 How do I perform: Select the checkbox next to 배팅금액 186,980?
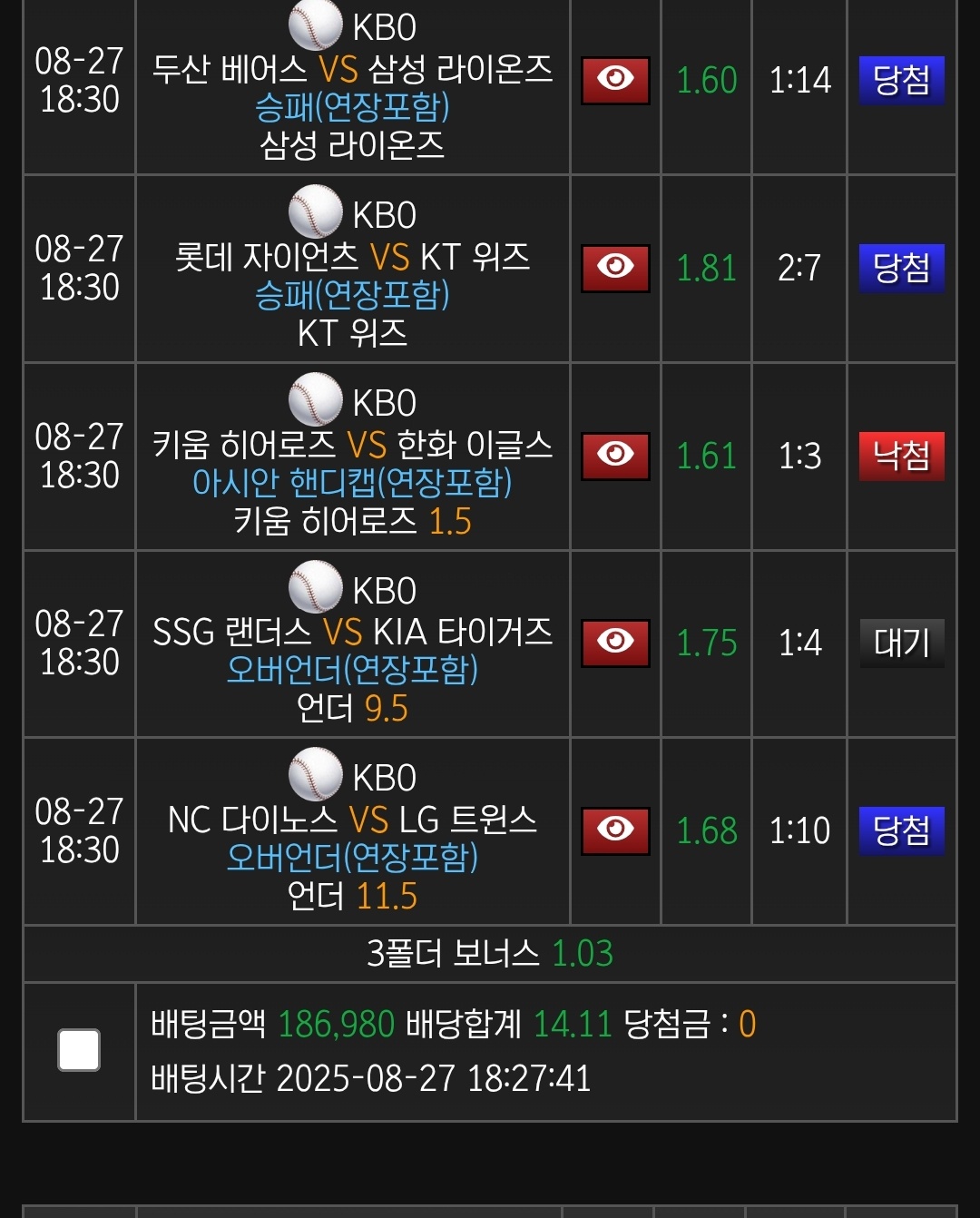click(x=79, y=1050)
